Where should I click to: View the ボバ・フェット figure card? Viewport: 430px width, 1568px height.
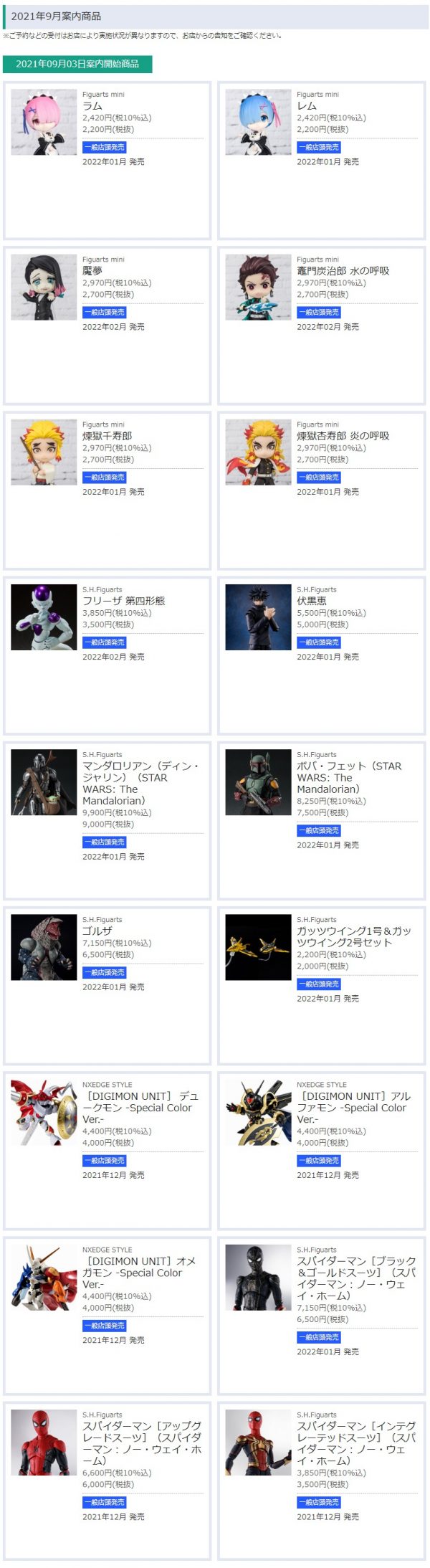coord(321,820)
